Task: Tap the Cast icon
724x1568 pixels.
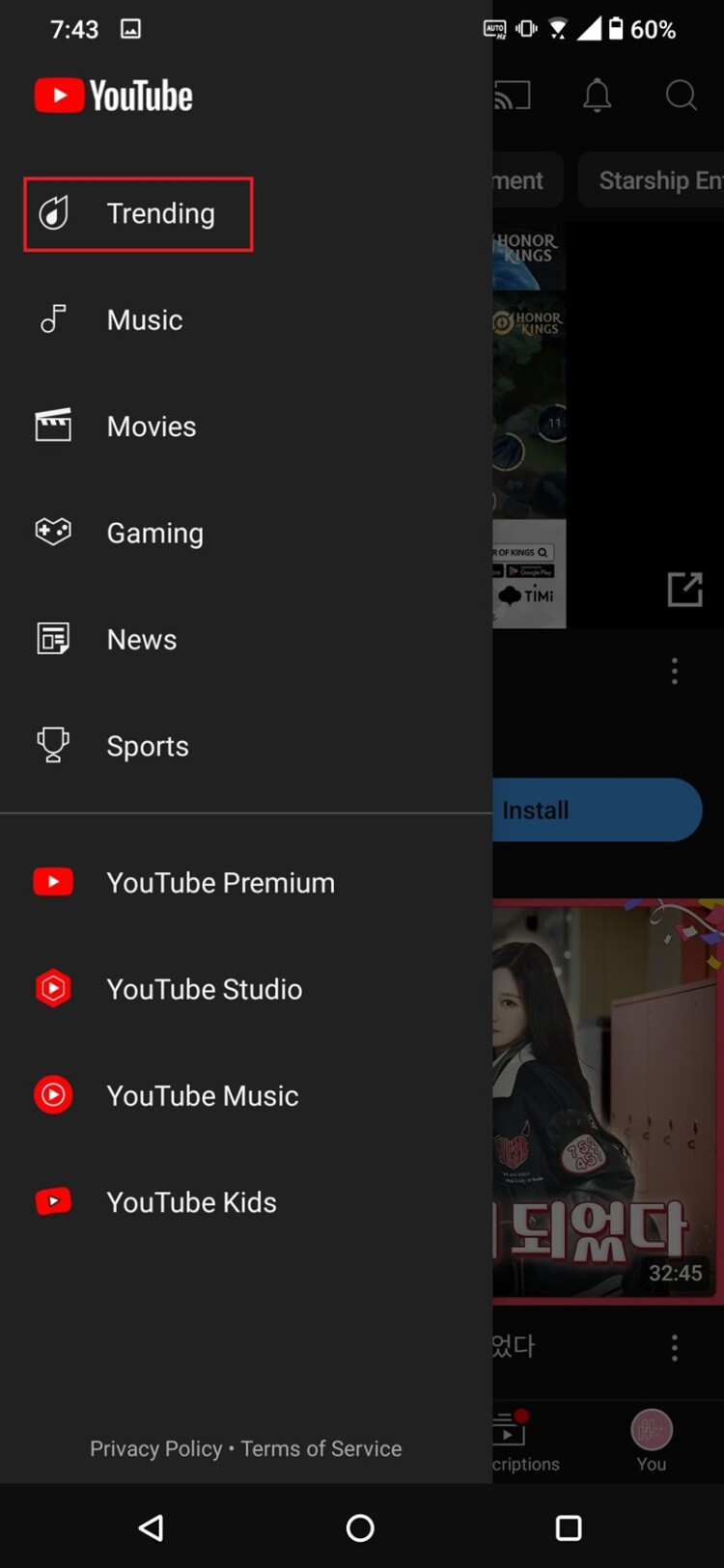Action: [x=513, y=95]
